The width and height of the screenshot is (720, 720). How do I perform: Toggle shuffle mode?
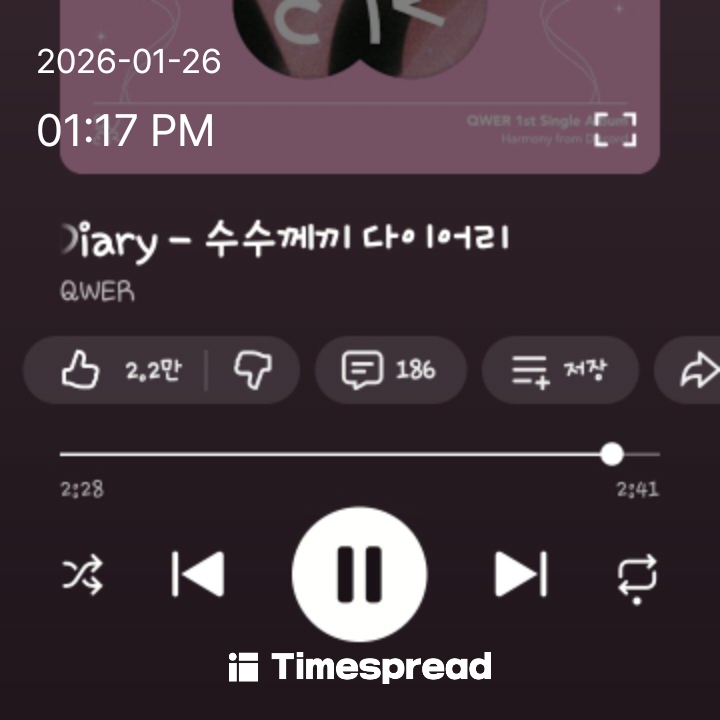click(83, 575)
